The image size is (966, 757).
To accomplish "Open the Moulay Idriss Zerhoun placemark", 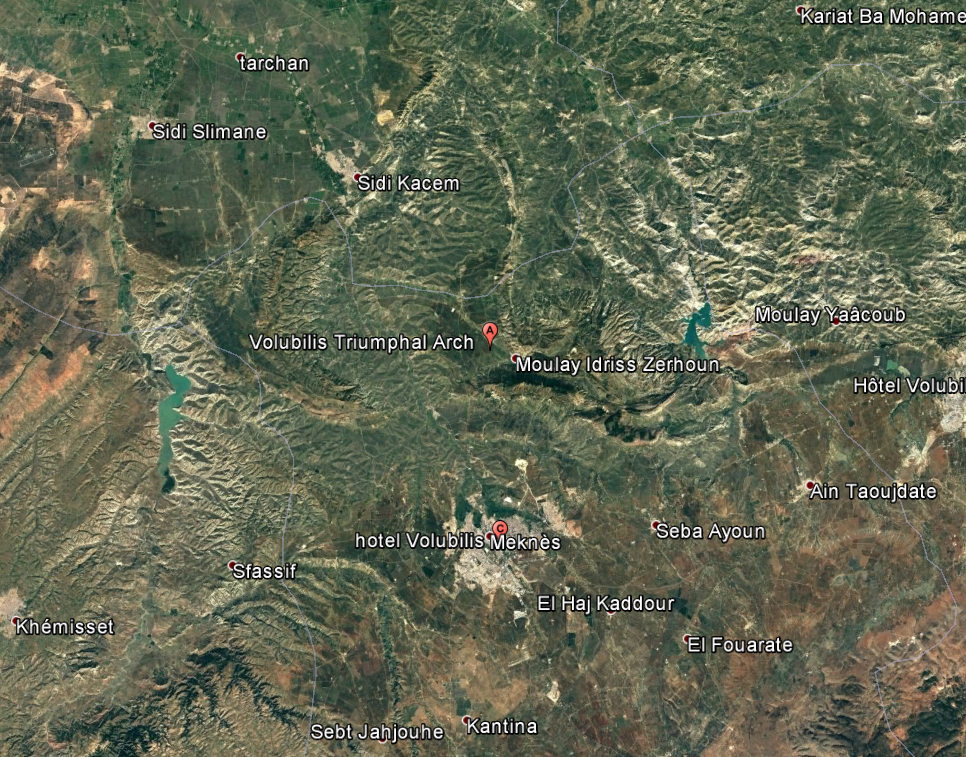I will click(x=515, y=358).
